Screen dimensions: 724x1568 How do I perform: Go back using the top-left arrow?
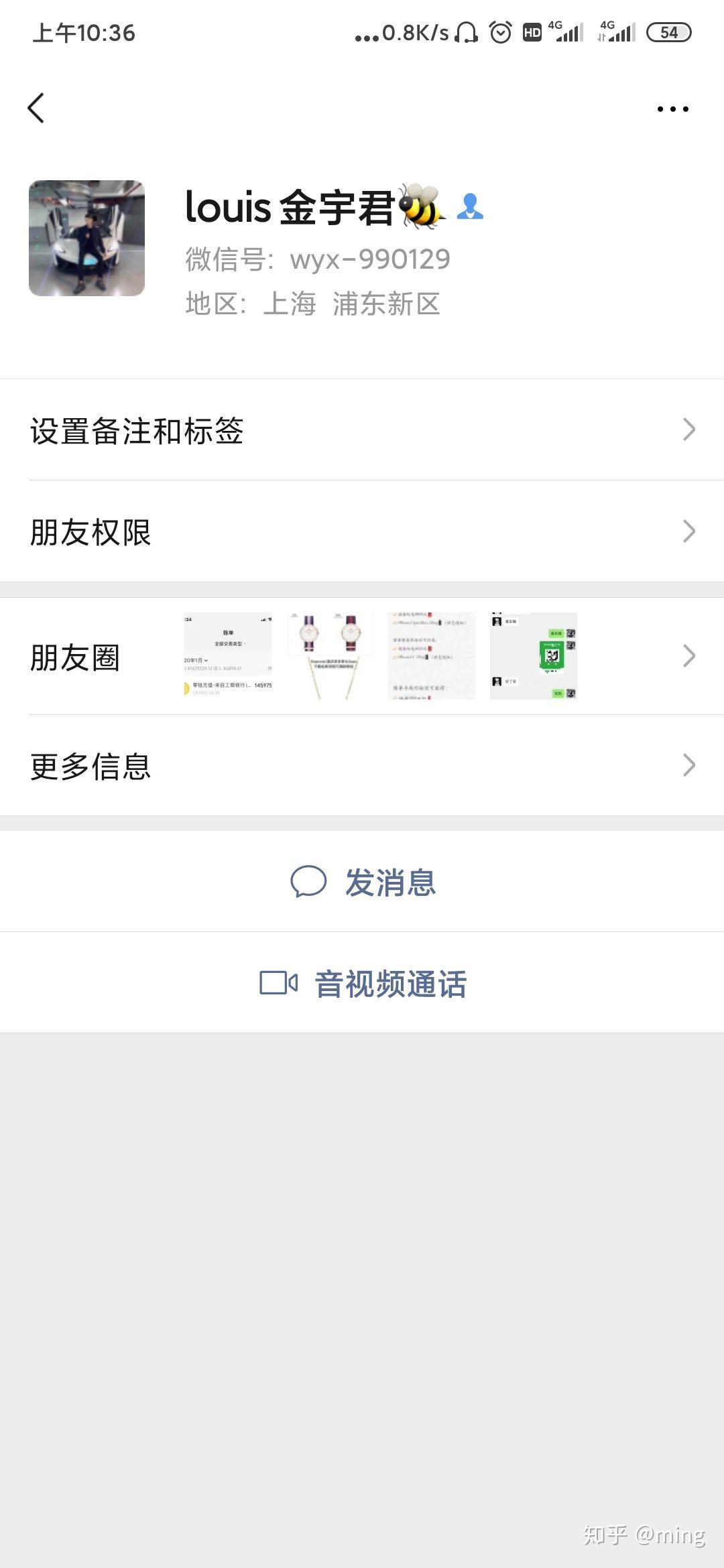coord(36,108)
